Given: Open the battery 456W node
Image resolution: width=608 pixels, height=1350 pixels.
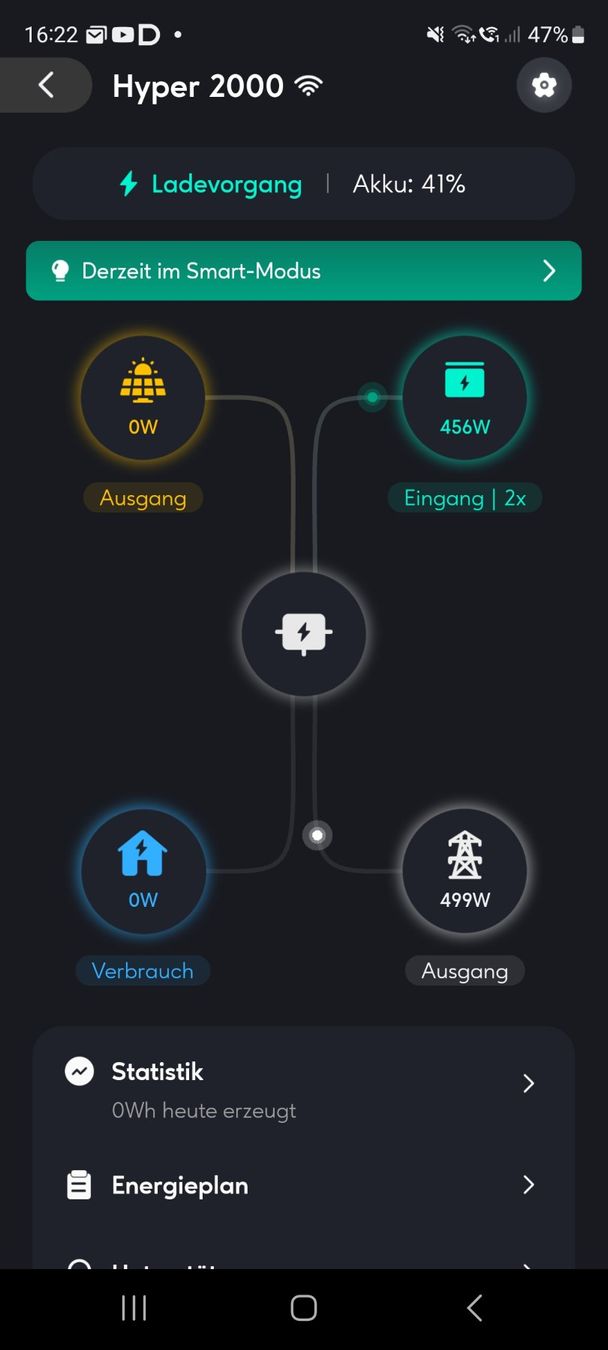Looking at the screenshot, I should coord(464,397).
